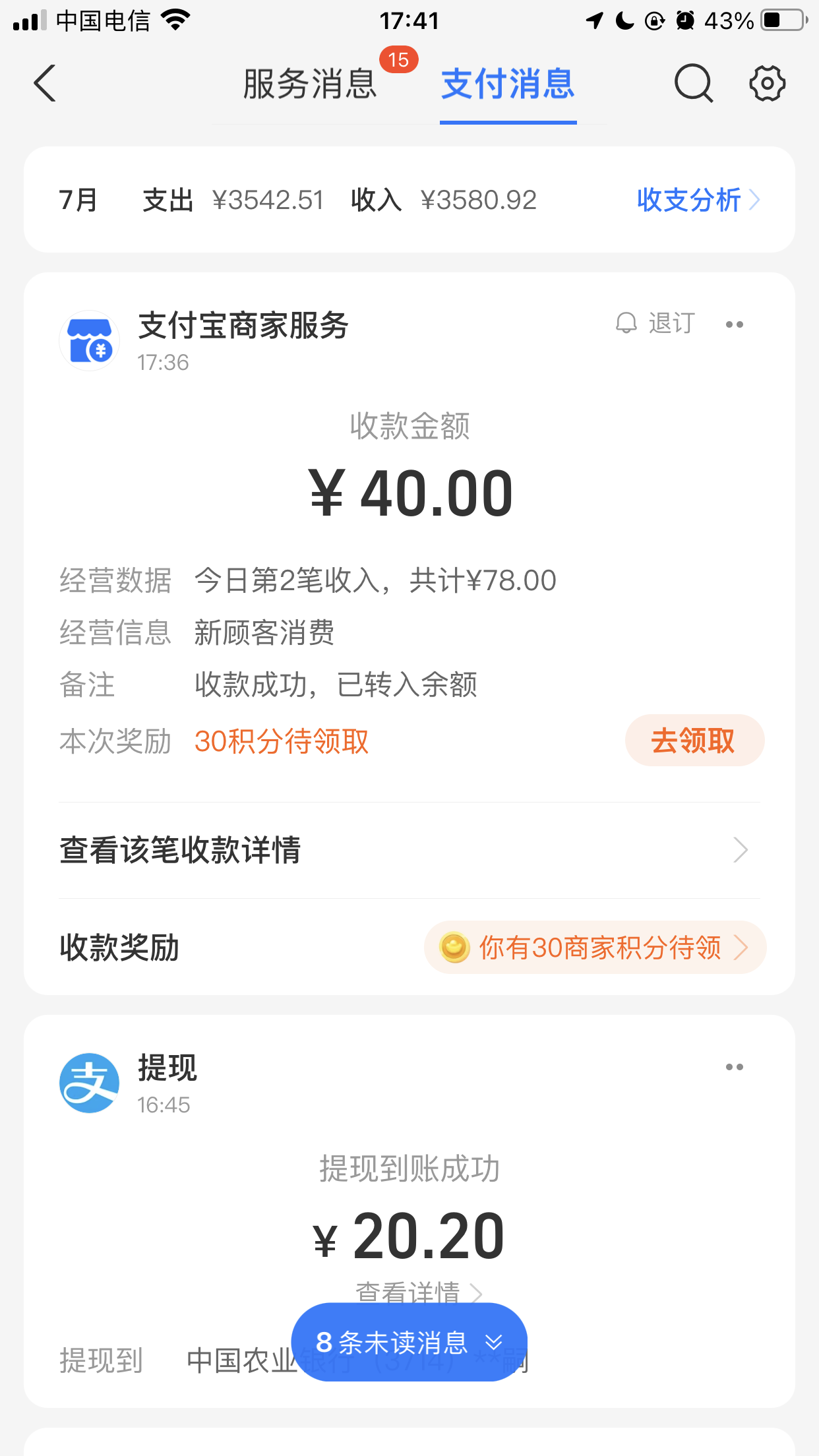819x1456 pixels.
Task: Open more options on 提现 card
Action: click(x=735, y=1067)
